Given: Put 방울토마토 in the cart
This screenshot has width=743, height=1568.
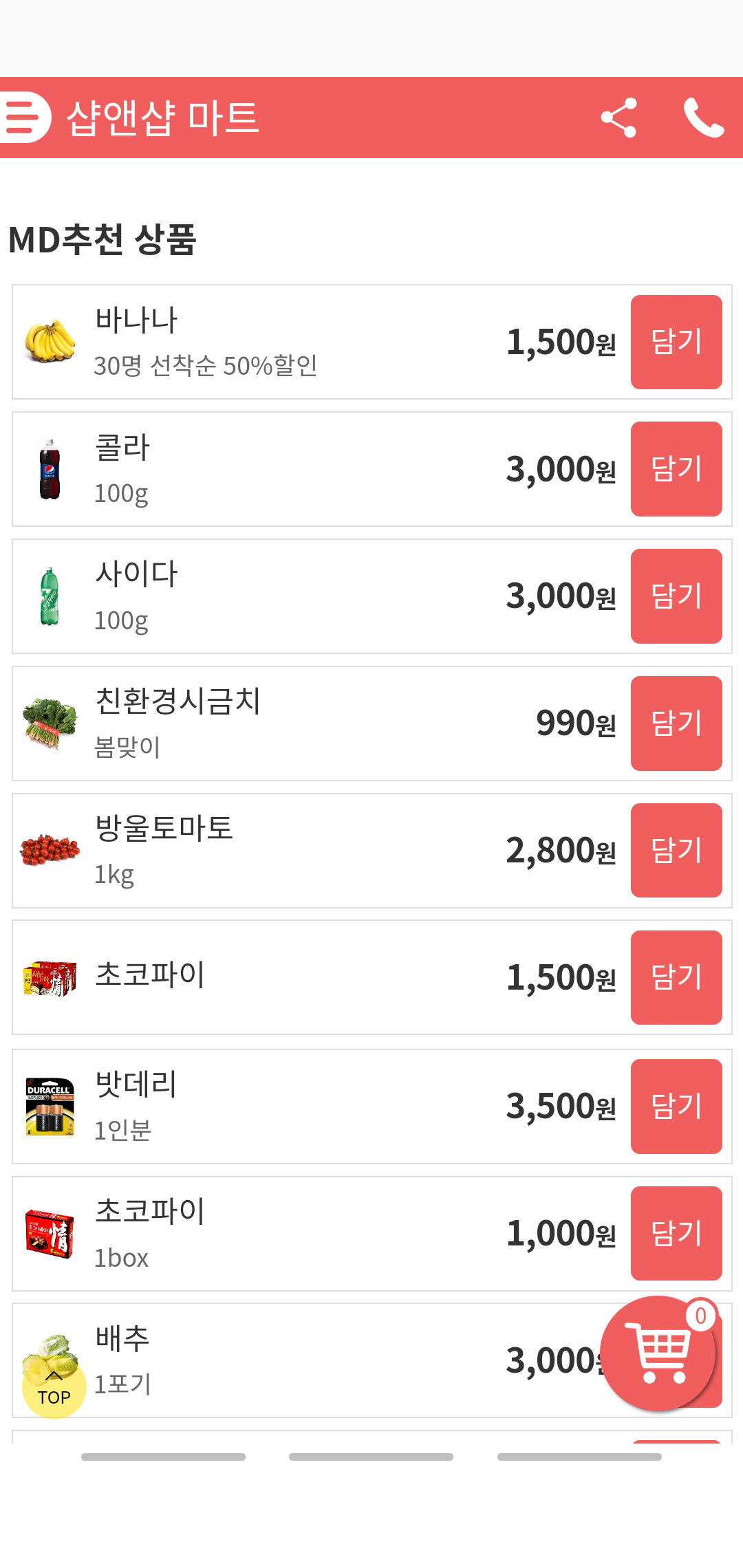Looking at the screenshot, I should (x=676, y=851).
